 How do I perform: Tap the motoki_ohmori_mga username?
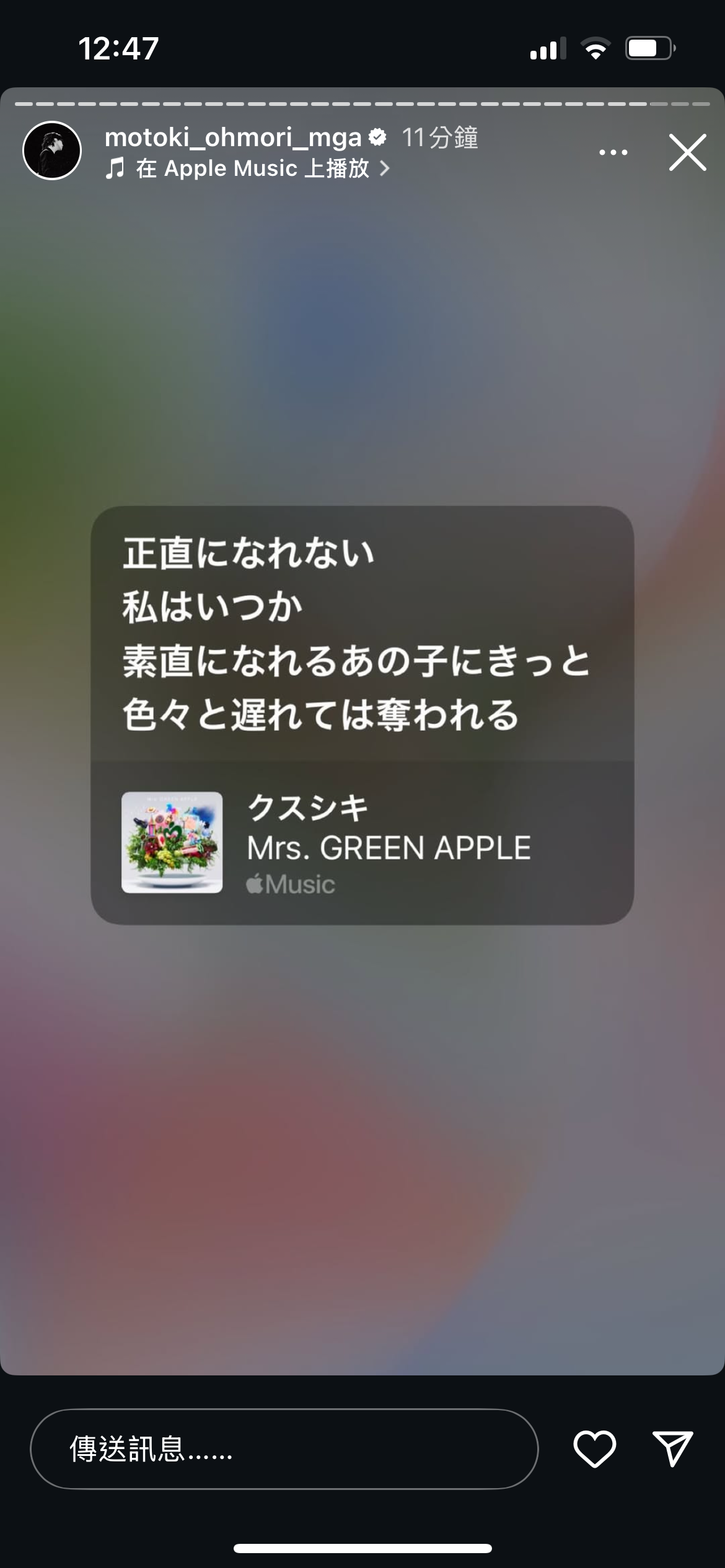click(233, 137)
